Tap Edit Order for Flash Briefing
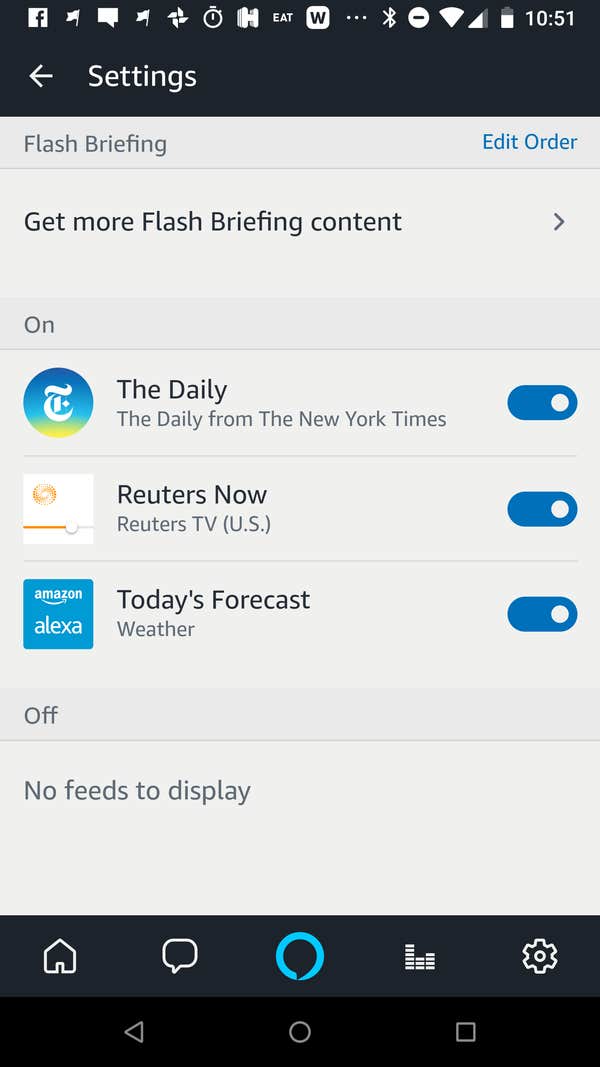The height and width of the screenshot is (1067, 600). pos(529,142)
